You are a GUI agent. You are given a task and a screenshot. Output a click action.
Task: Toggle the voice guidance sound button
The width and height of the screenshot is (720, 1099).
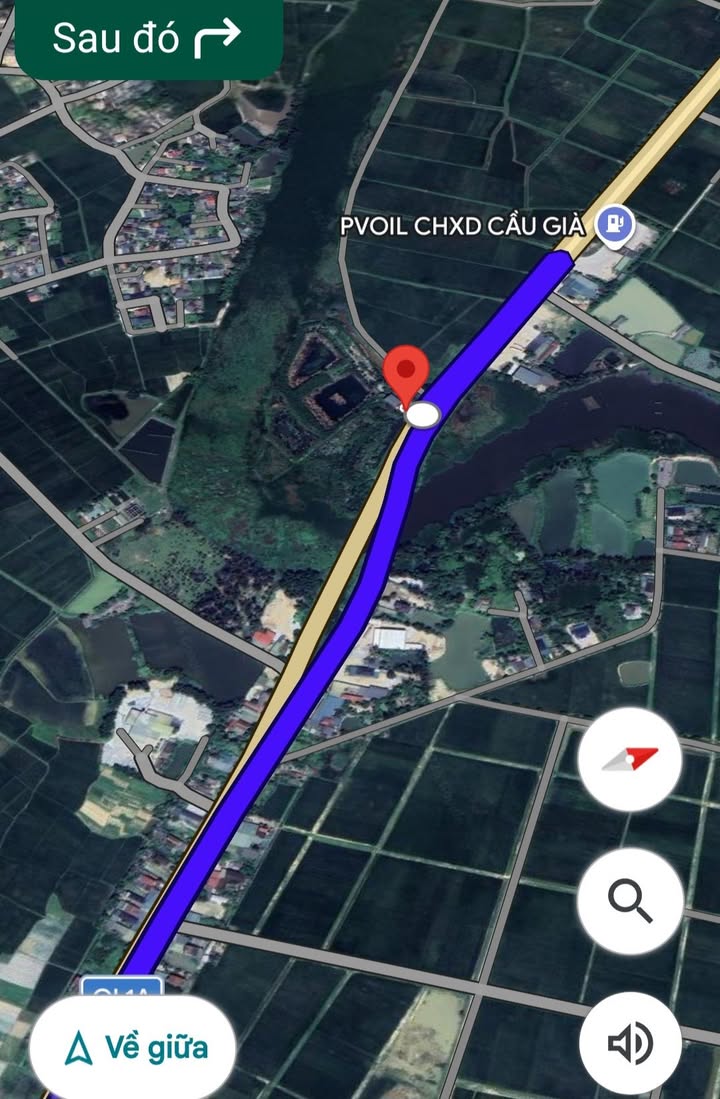[x=630, y=1044]
